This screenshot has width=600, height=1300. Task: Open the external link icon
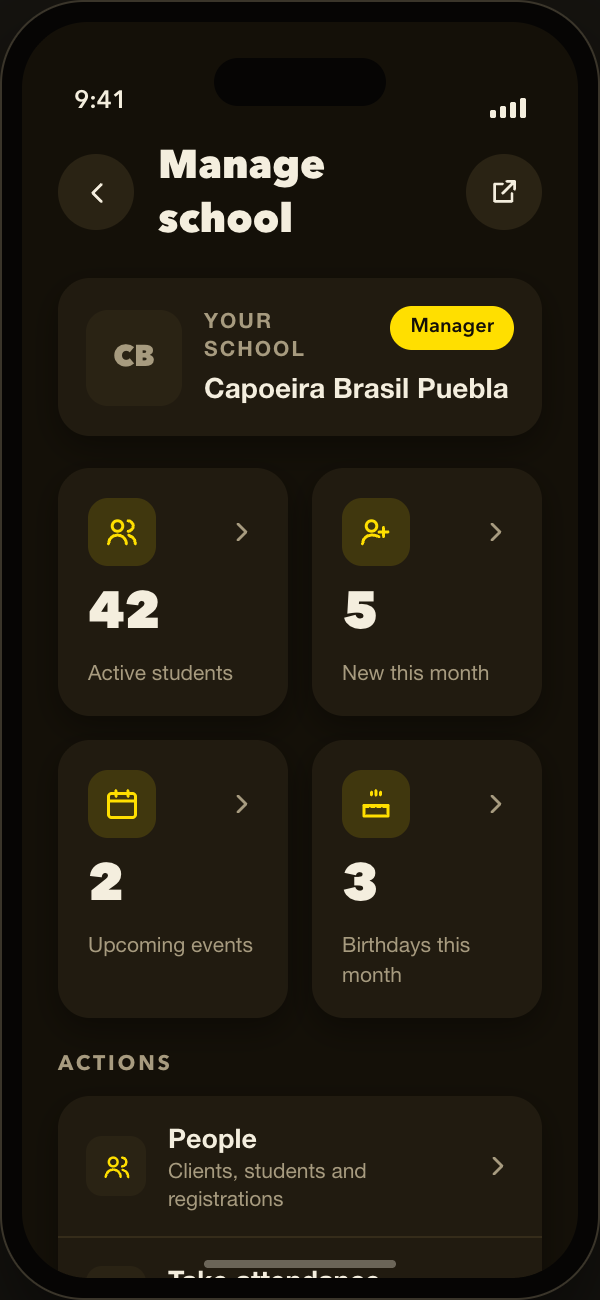[504, 192]
